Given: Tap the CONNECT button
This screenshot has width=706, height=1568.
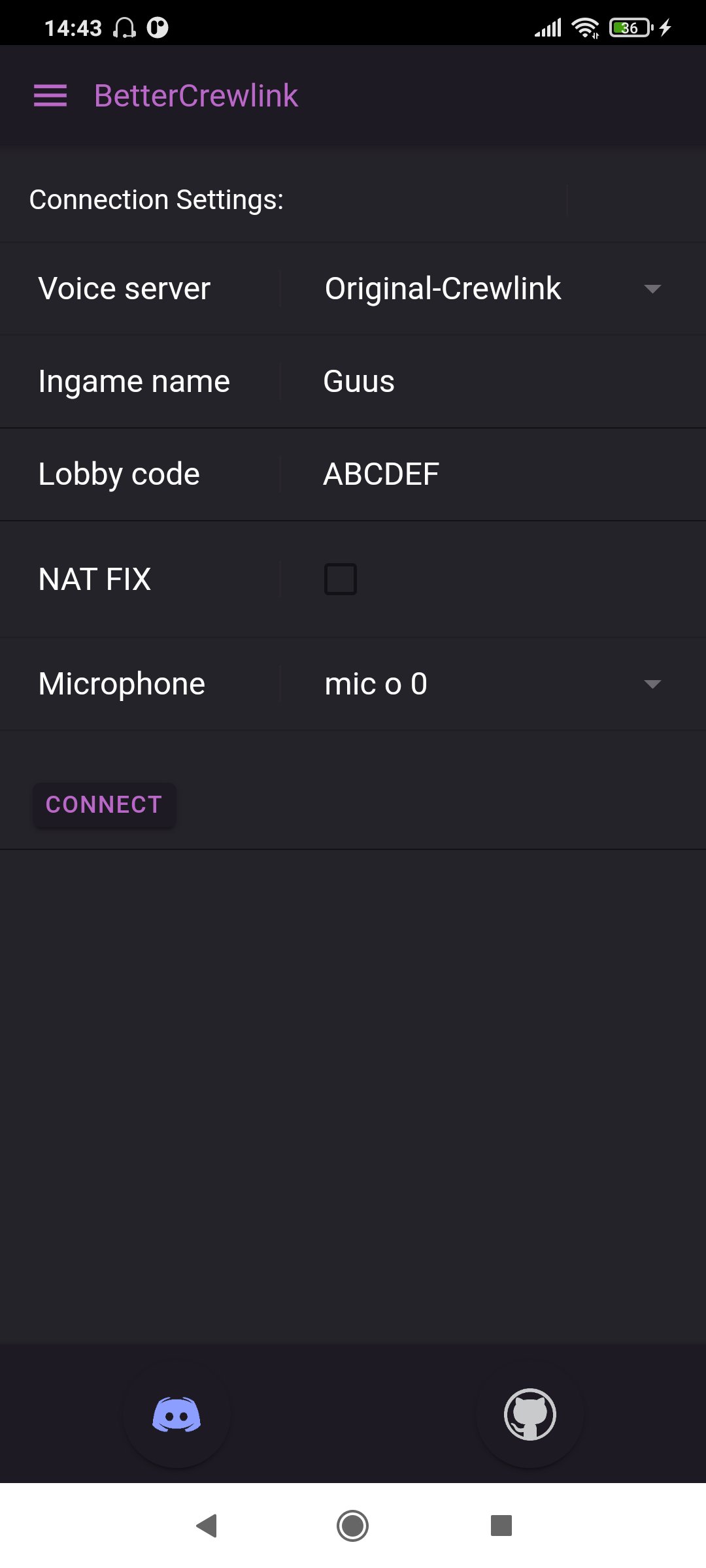Looking at the screenshot, I should (104, 805).
